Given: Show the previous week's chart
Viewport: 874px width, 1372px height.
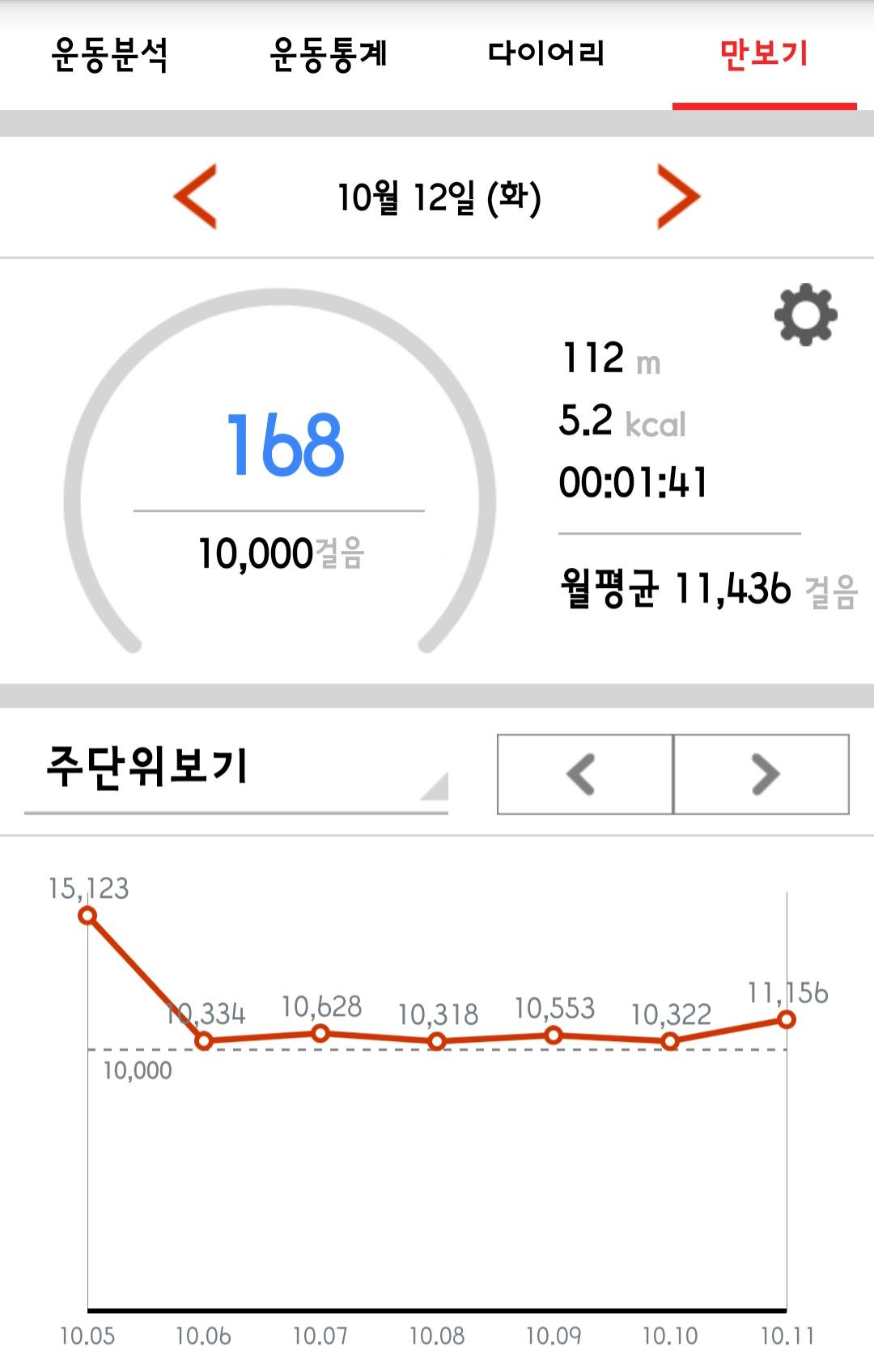Looking at the screenshot, I should tap(584, 774).
